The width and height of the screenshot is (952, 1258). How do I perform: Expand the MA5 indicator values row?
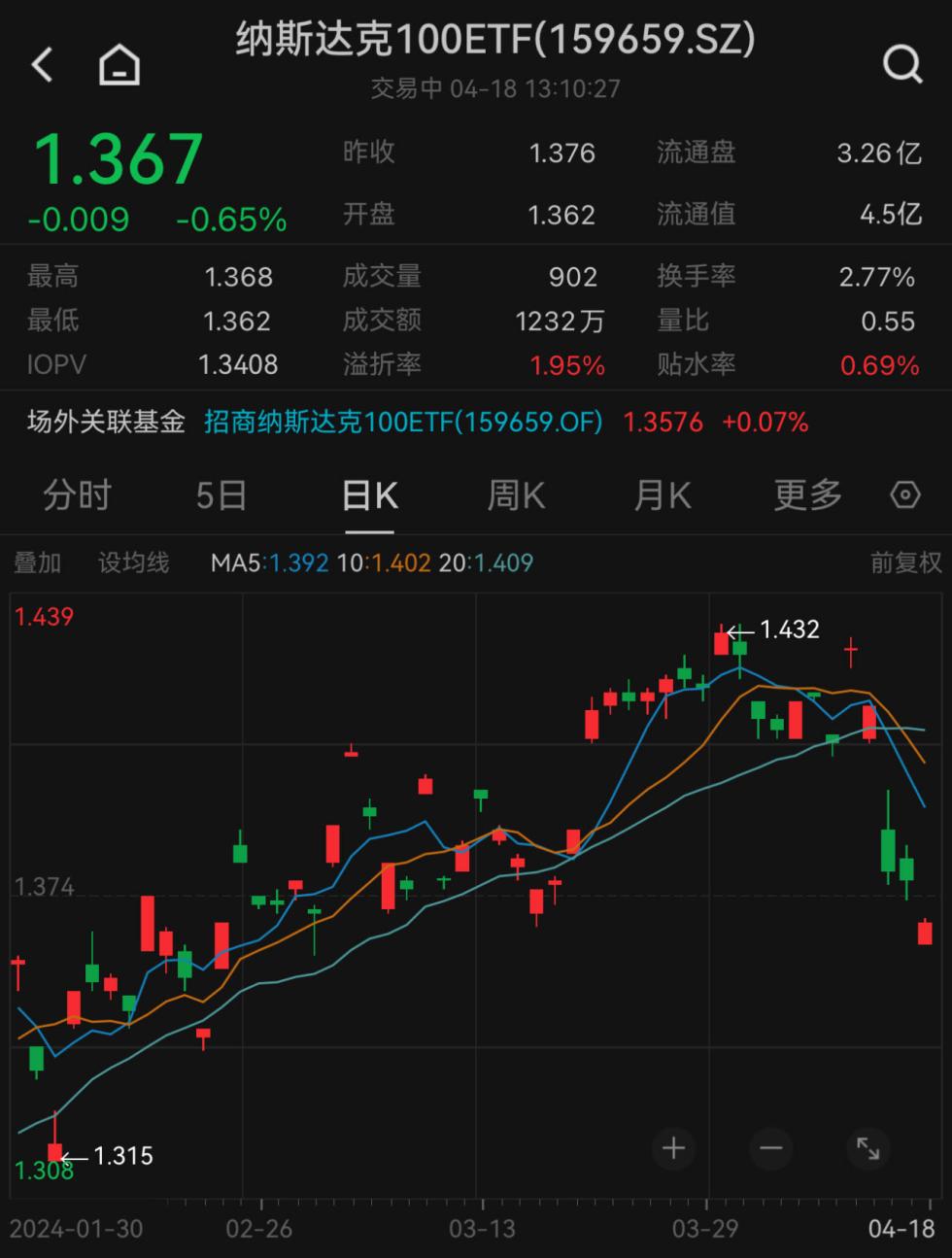coord(372,561)
